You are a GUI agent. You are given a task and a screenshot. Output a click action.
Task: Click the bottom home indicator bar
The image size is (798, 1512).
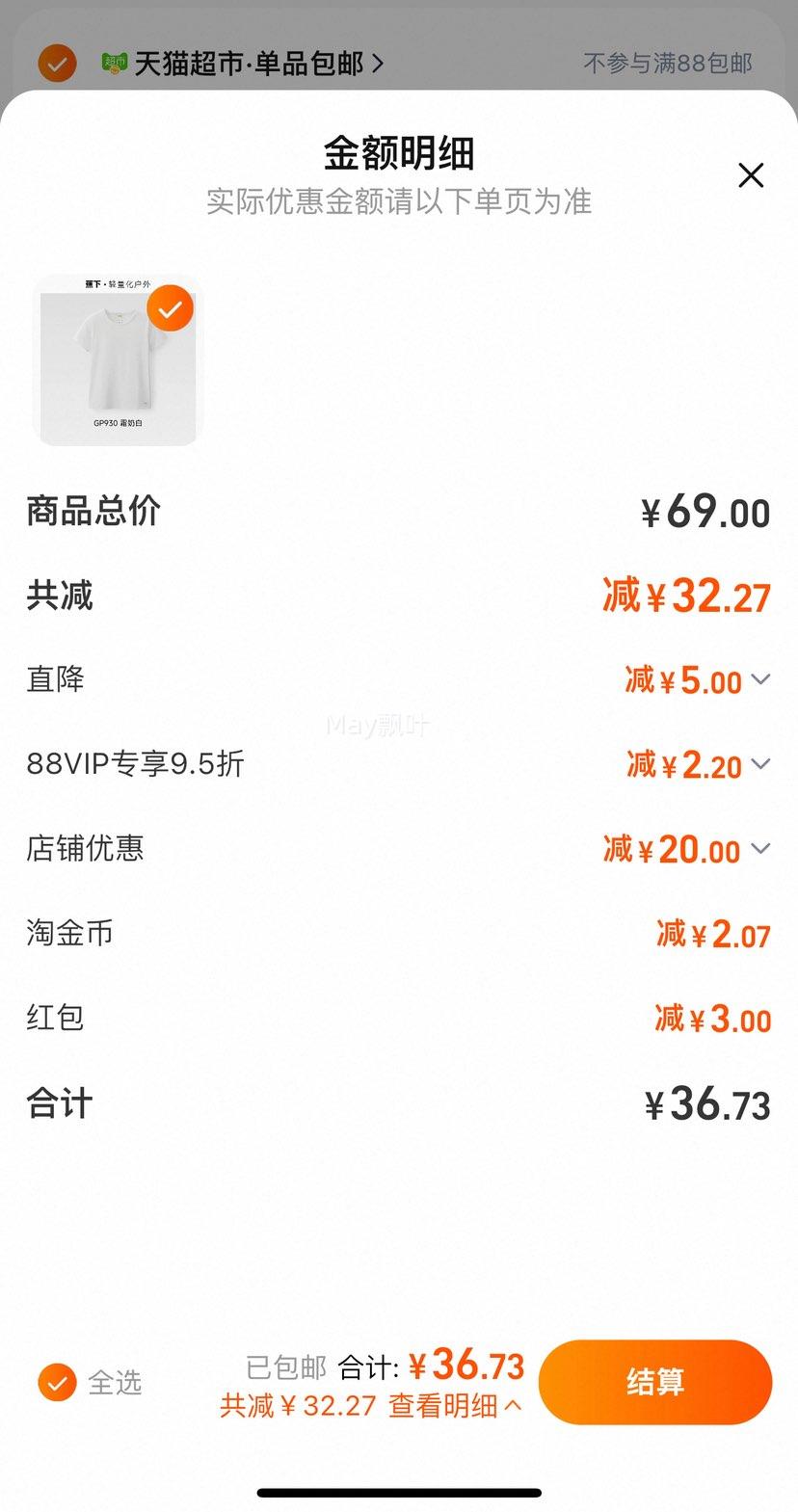399,1493
